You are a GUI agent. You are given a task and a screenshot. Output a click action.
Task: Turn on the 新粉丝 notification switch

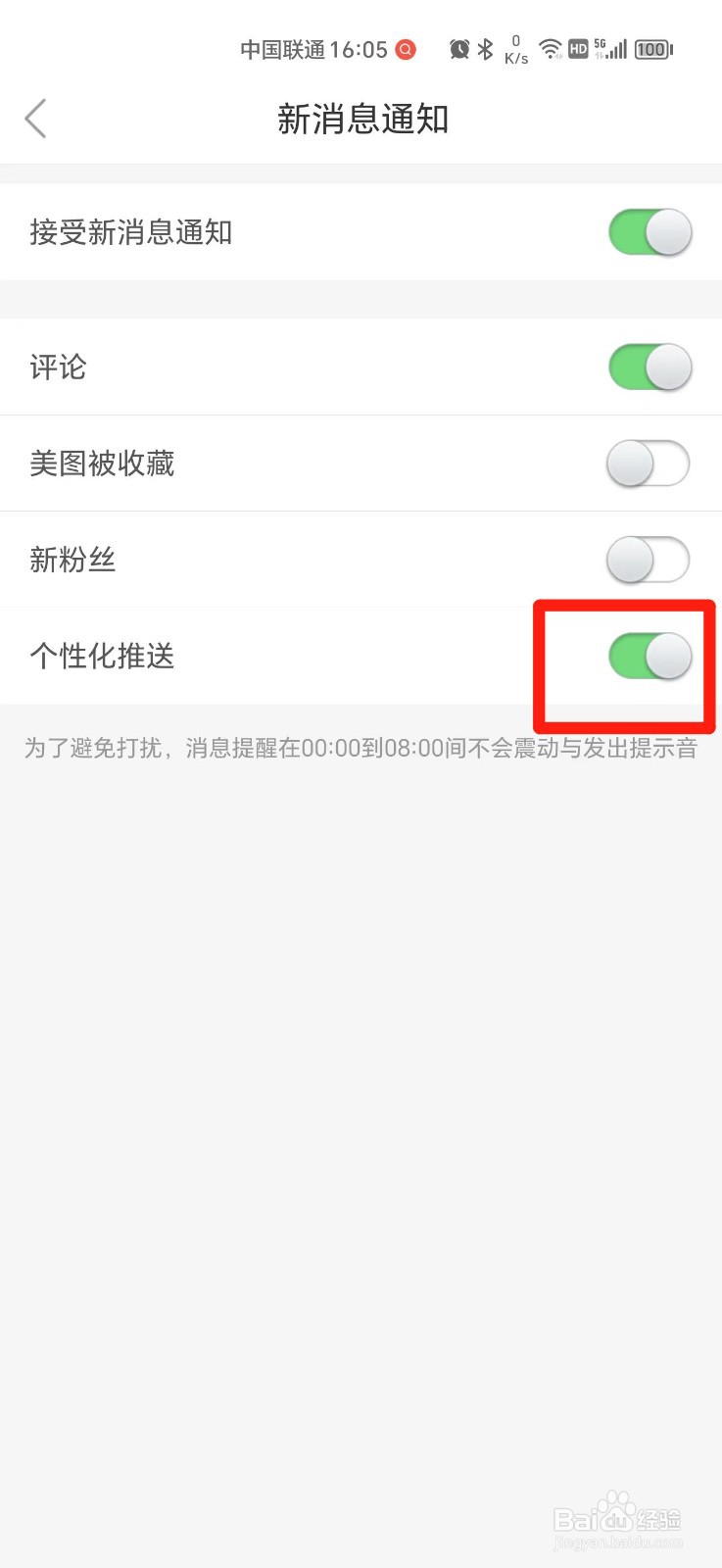pyautogui.click(x=648, y=560)
